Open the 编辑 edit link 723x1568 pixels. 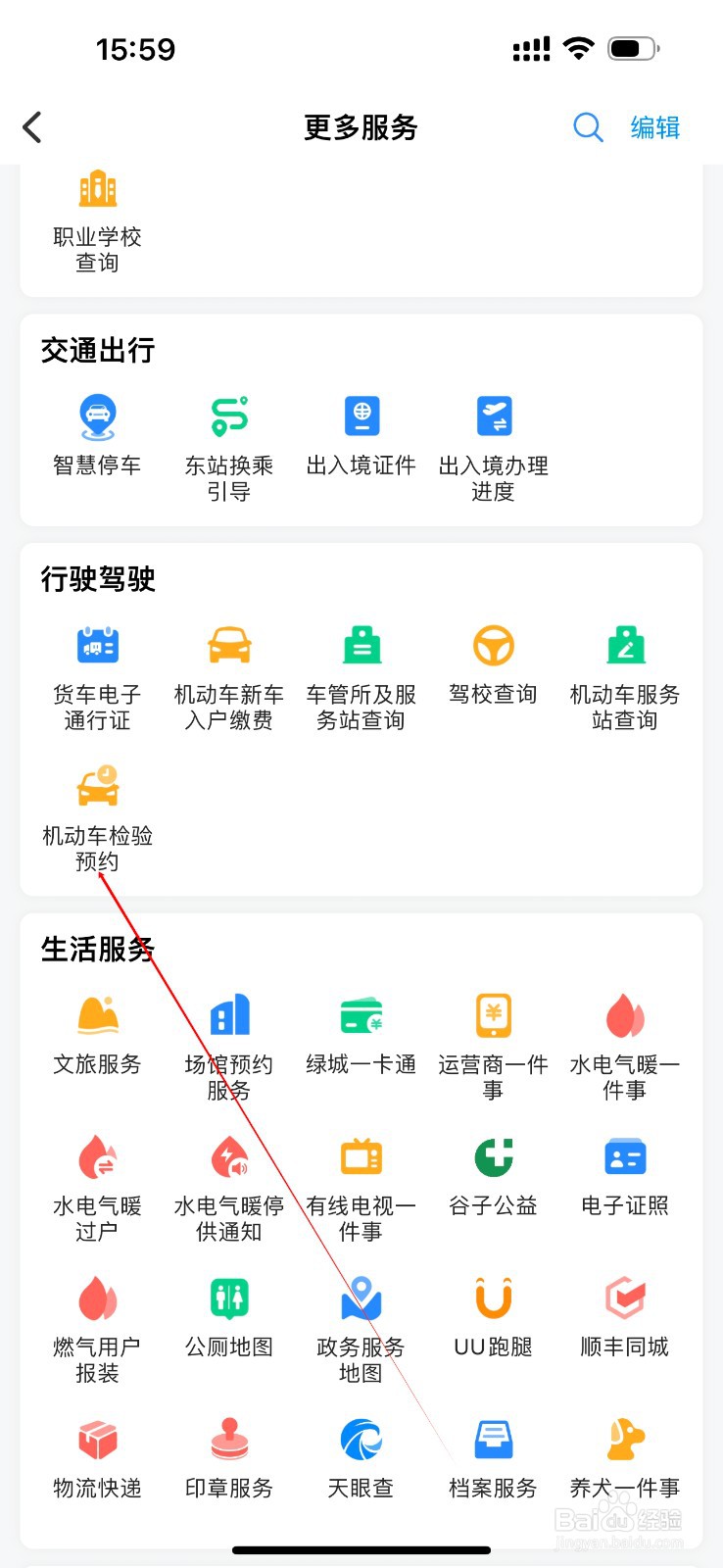[654, 127]
